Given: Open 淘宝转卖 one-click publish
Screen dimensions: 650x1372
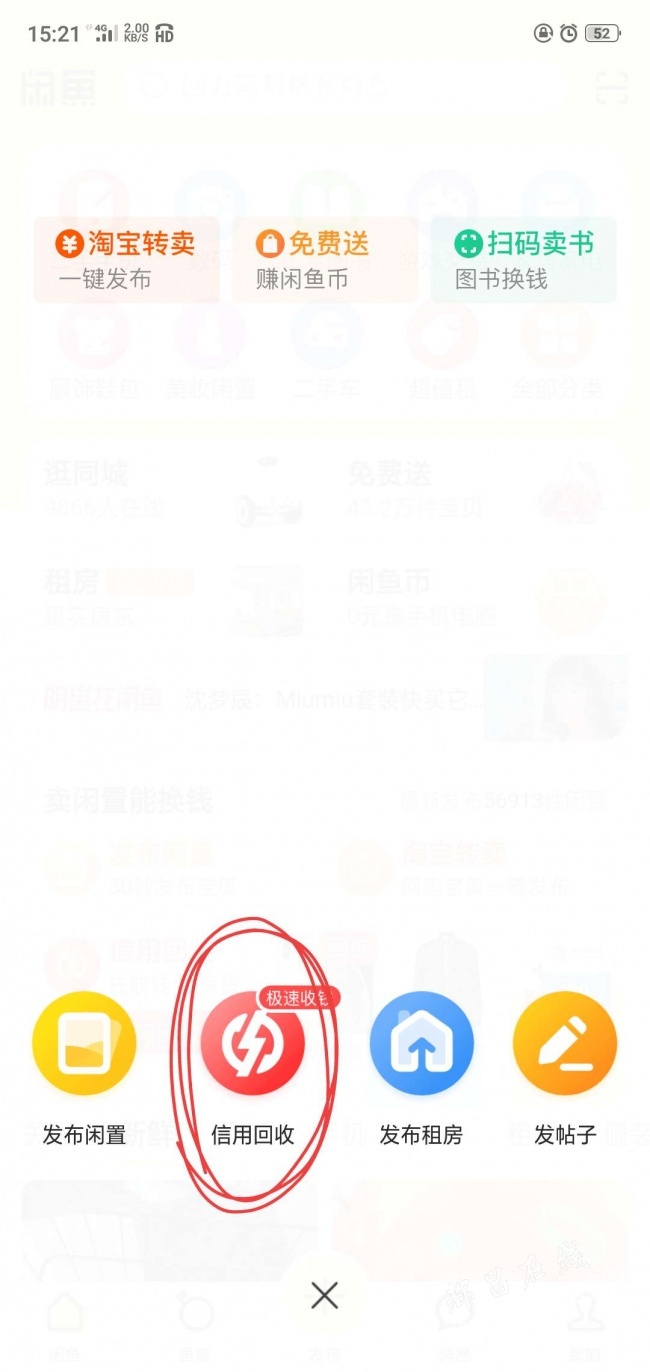Looking at the screenshot, I should click(x=126, y=259).
